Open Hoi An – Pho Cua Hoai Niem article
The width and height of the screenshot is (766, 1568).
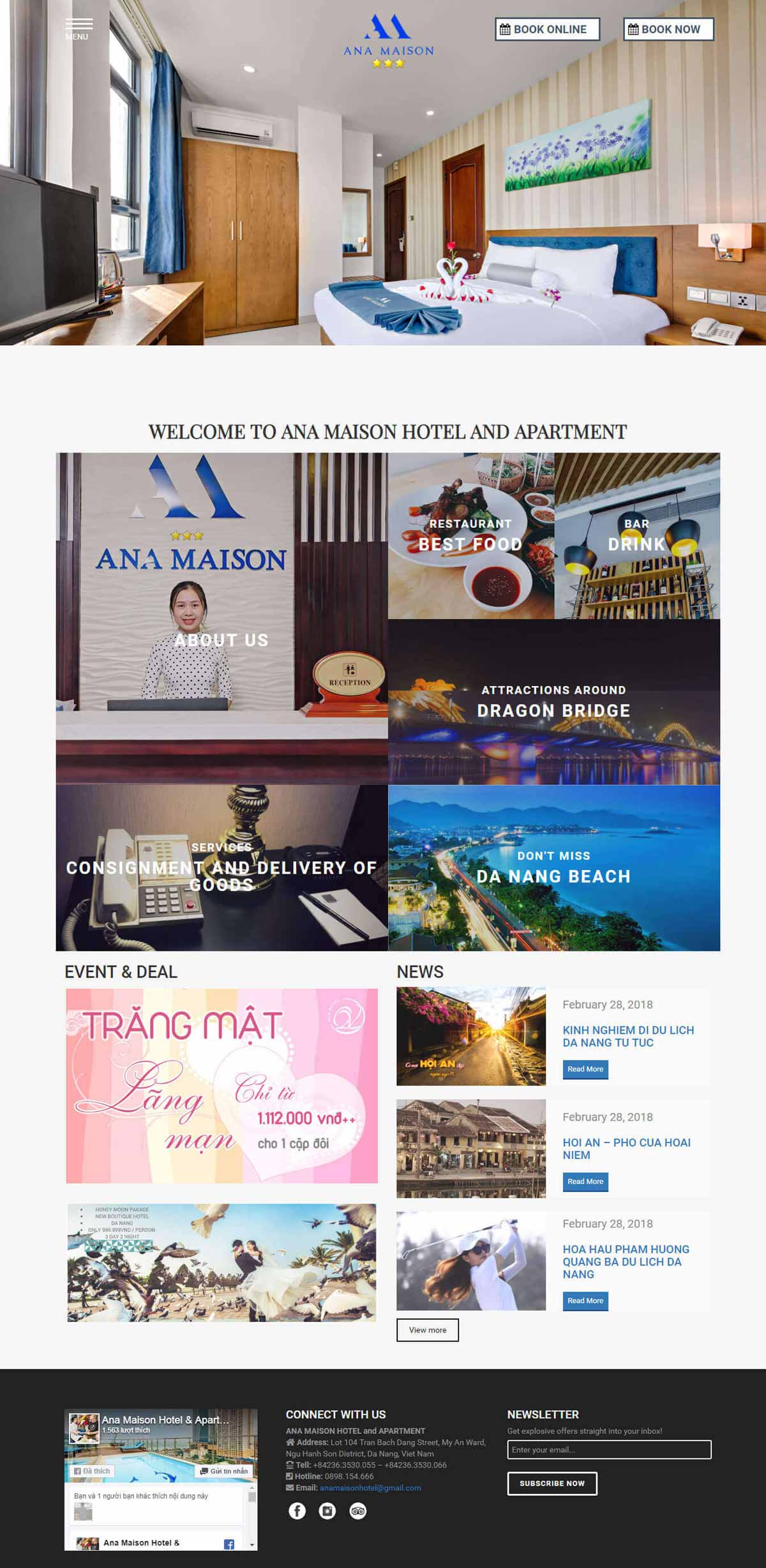(626, 1149)
